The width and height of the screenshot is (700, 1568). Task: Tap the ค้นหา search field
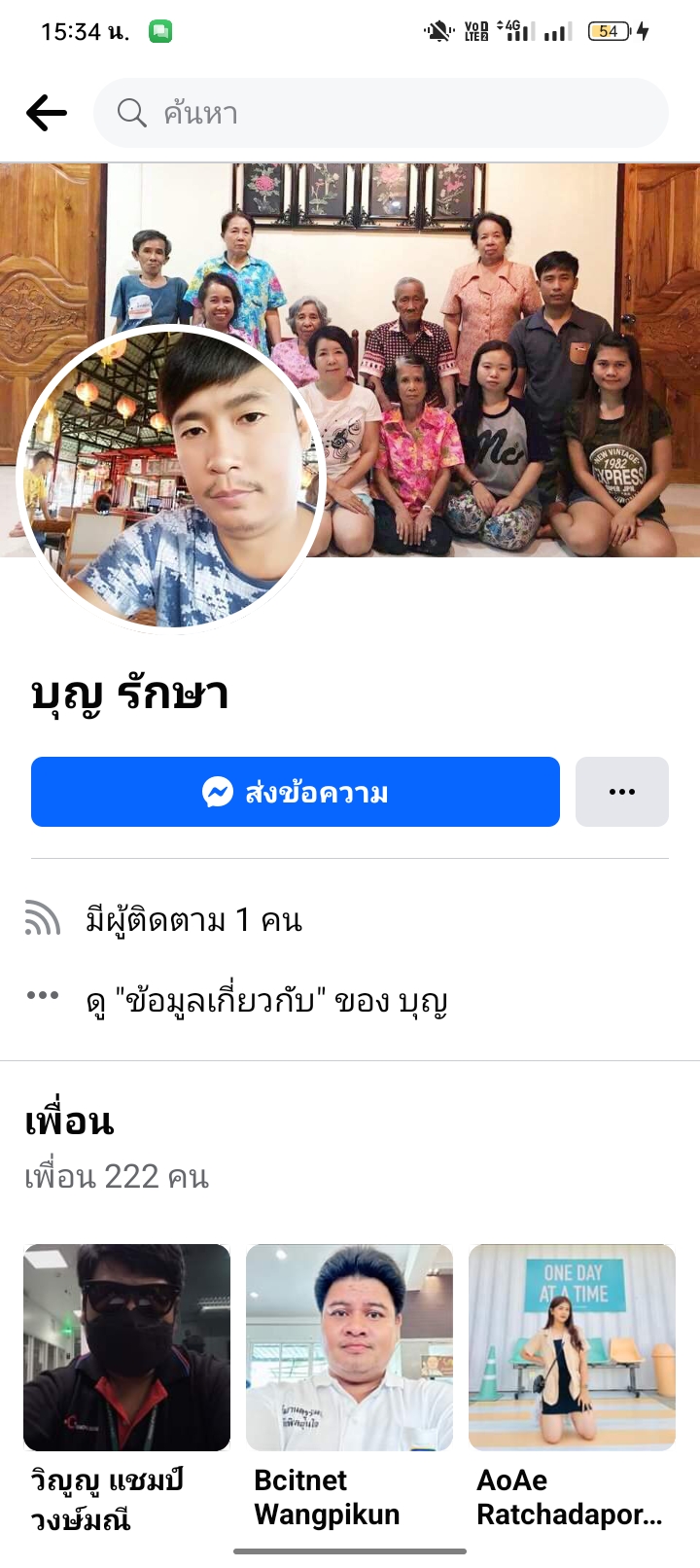[381, 113]
